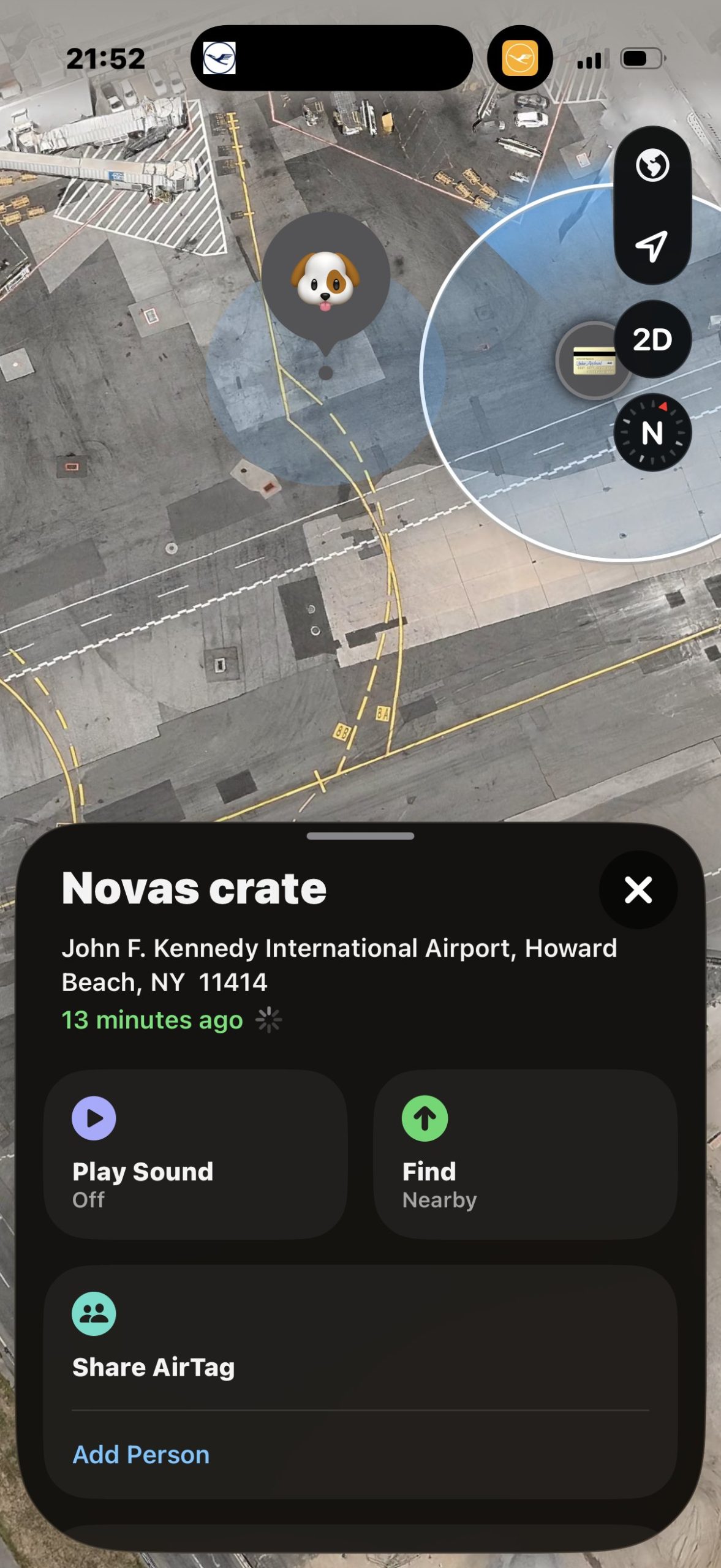Viewport: 721px width, 1568px height.
Task: Open the orange Lufthansa activity bubble
Action: coord(519,58)
